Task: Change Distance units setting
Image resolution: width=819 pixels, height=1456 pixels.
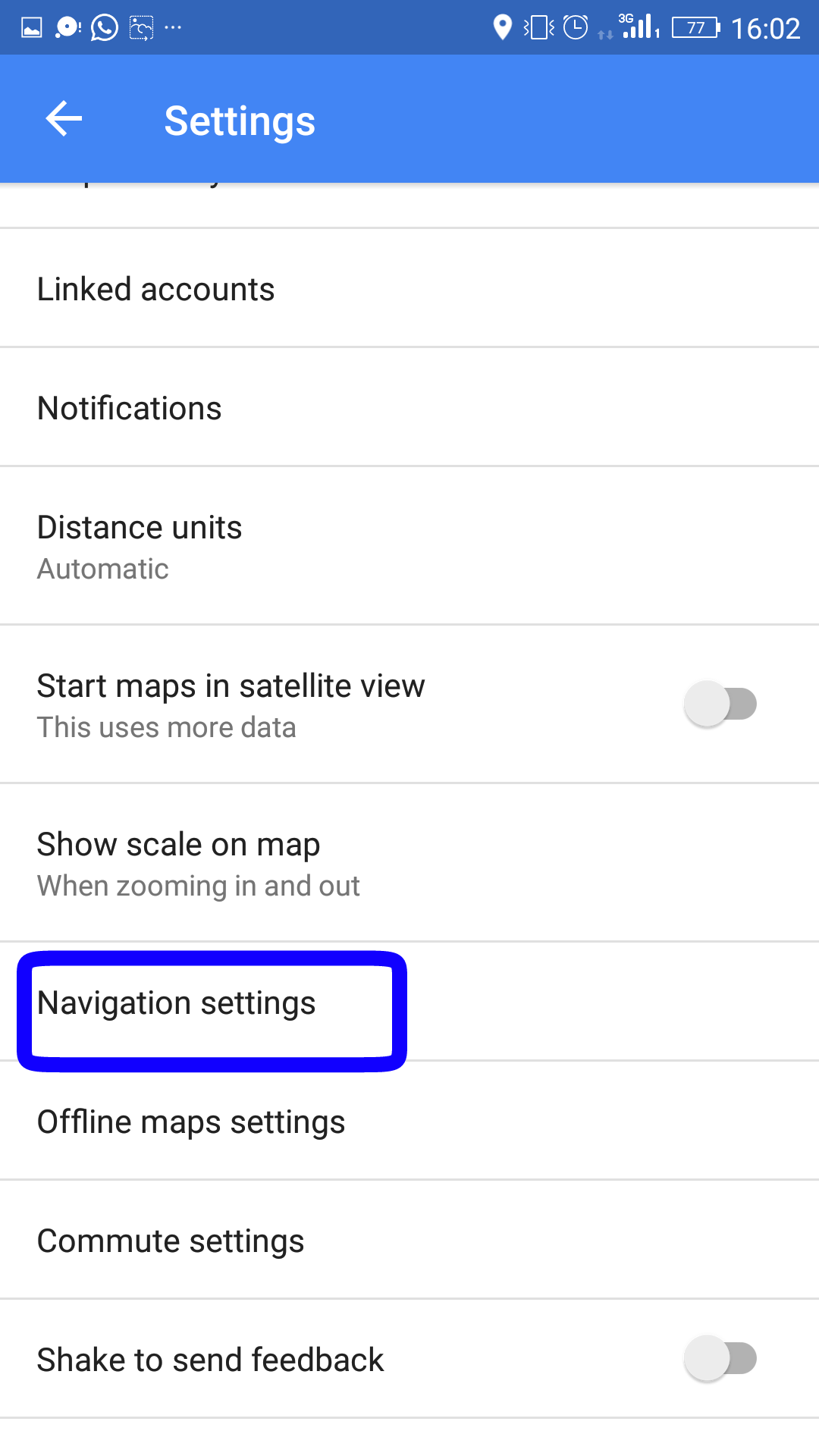Action: (409, 546)
